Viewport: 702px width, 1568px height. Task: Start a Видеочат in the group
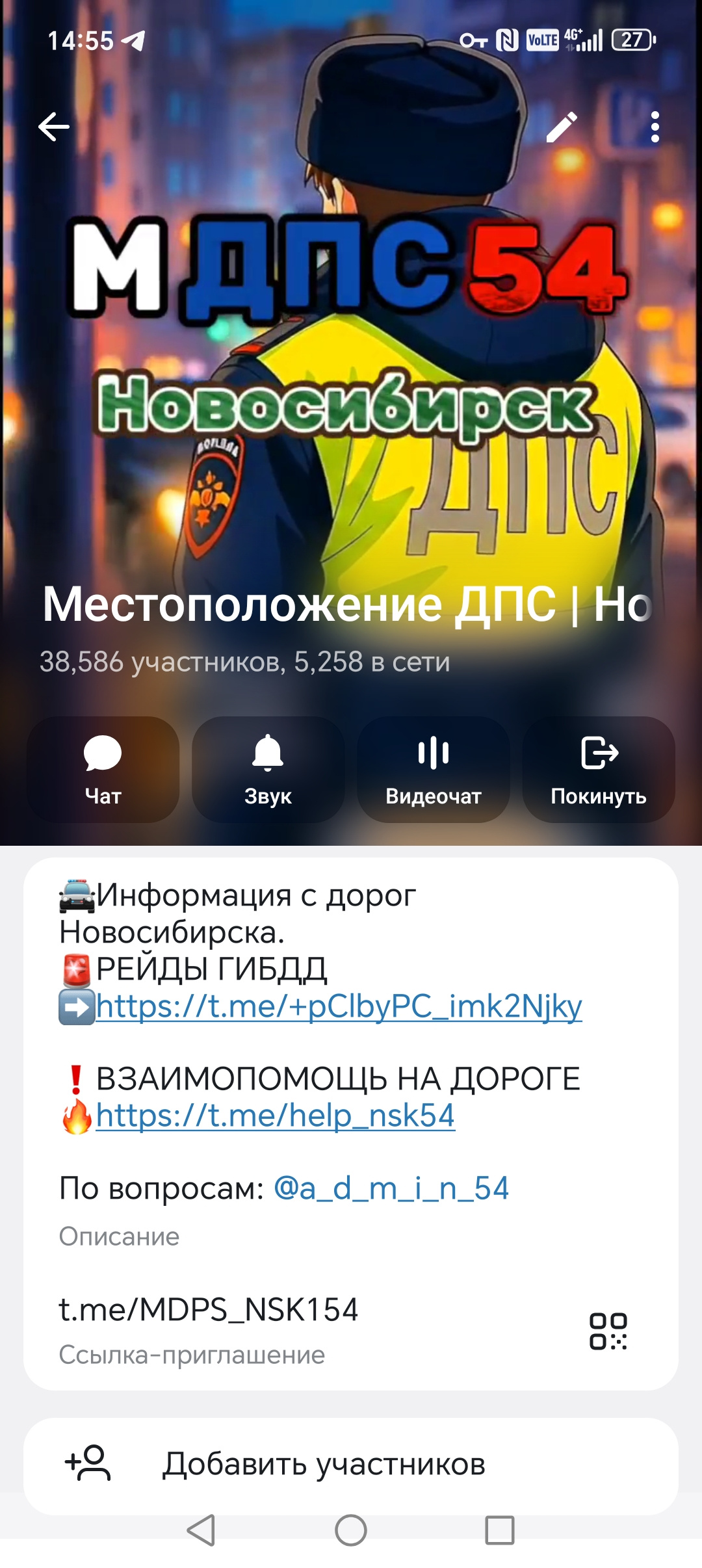(434, 770)
